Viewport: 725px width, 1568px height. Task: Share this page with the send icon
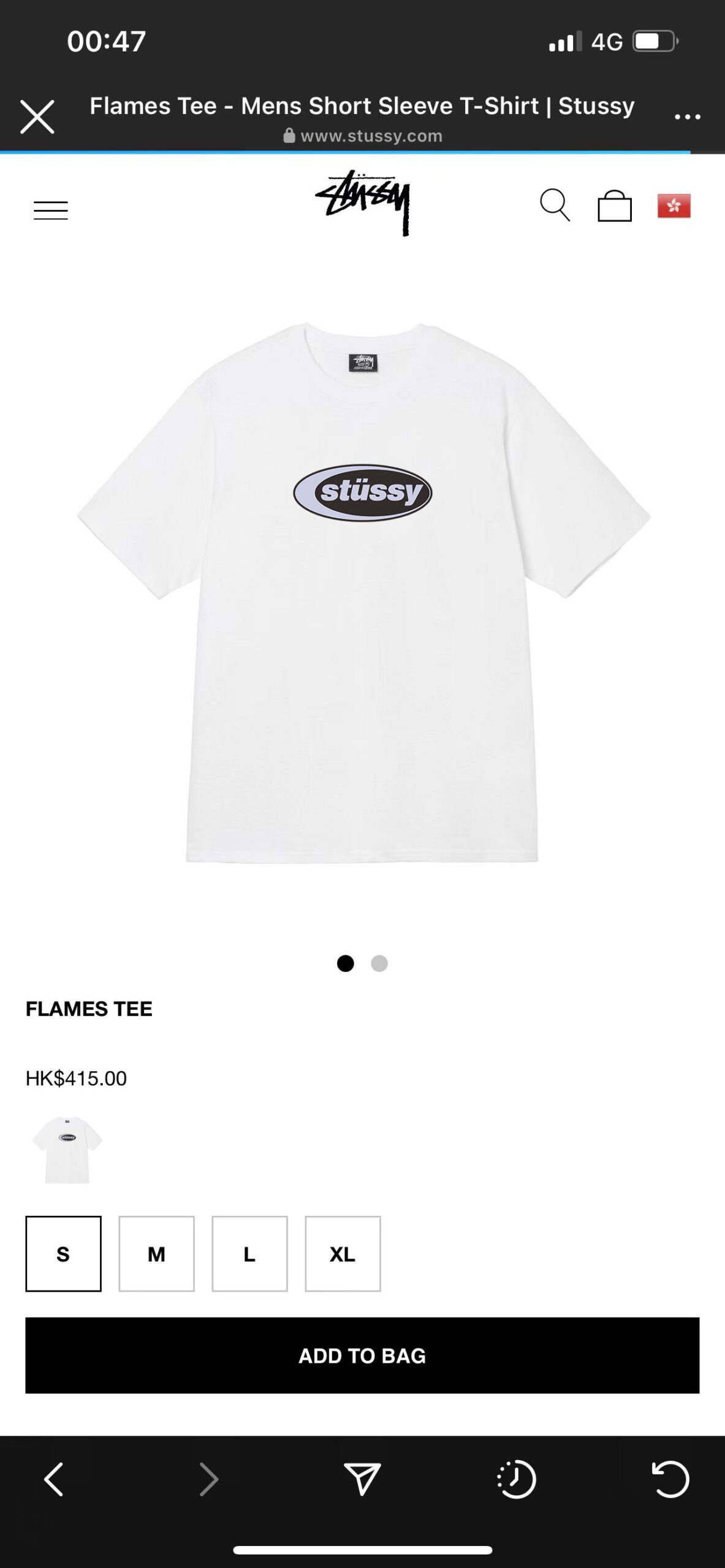(362, 1479)
